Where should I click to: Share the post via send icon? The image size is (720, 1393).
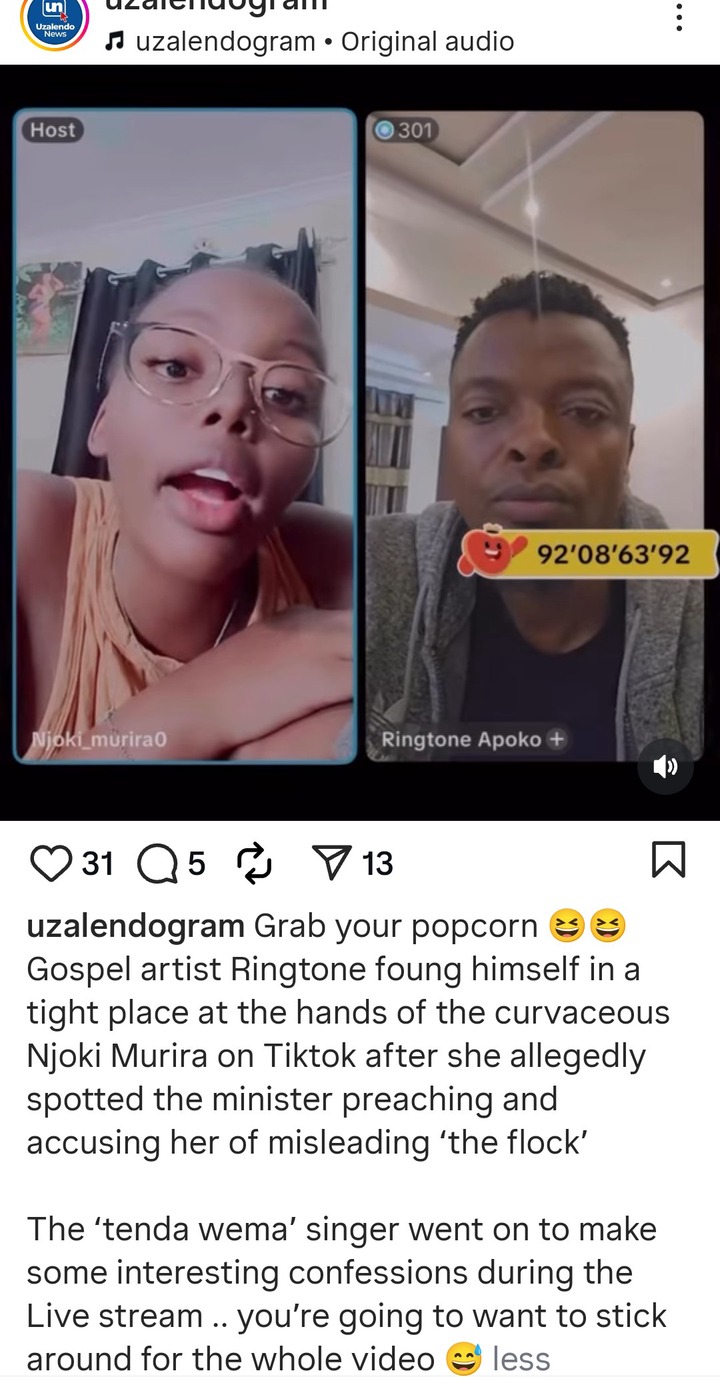[x=332, y=863]
